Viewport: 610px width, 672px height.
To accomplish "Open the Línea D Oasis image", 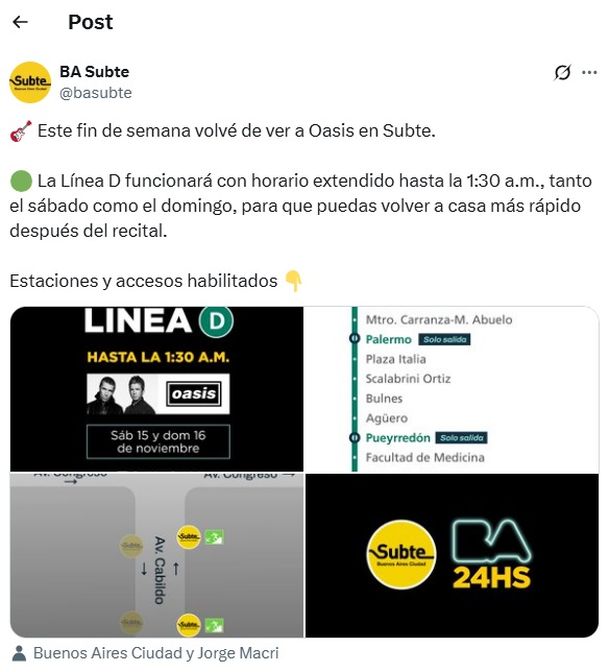I will 157,388.
